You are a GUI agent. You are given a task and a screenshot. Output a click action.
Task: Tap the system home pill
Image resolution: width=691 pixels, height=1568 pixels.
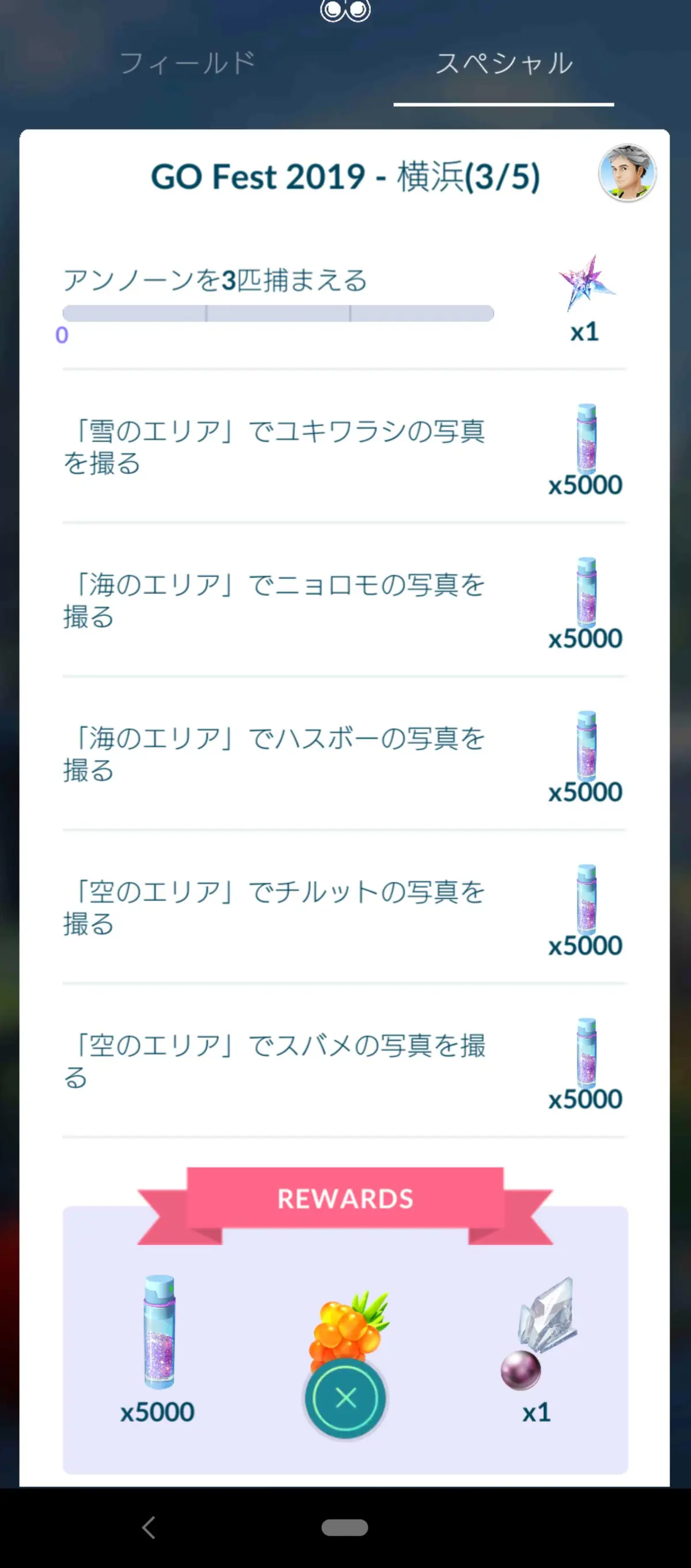[x=344, y=1527]
